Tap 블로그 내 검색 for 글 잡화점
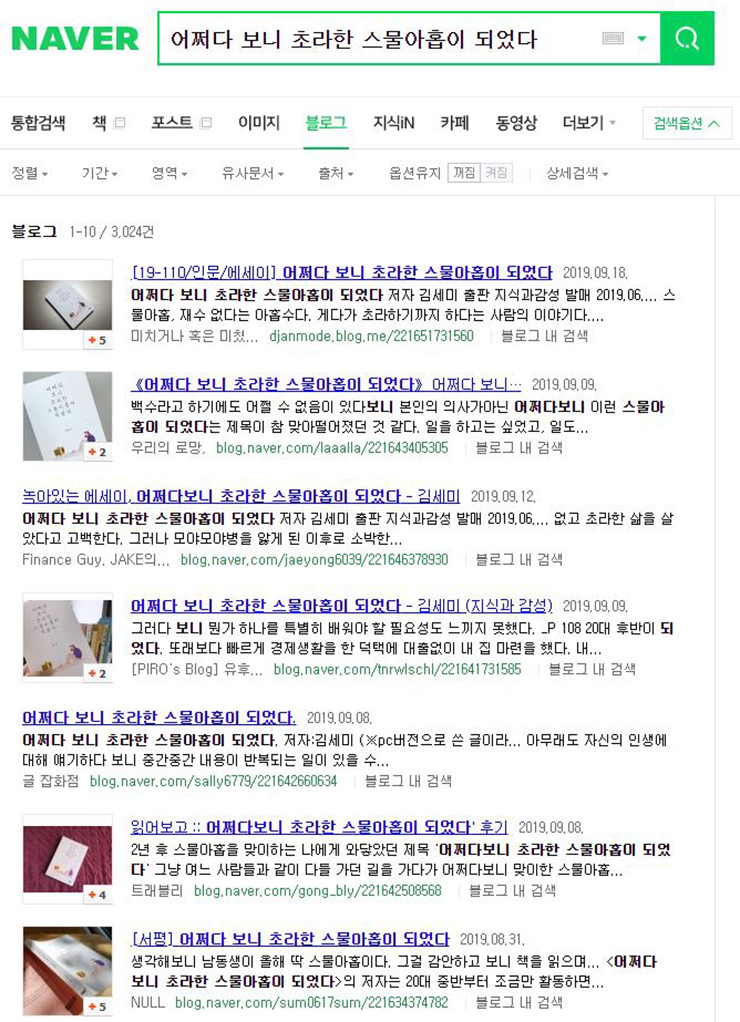The height and width of the screenshot is (1022, 740). 408,781
